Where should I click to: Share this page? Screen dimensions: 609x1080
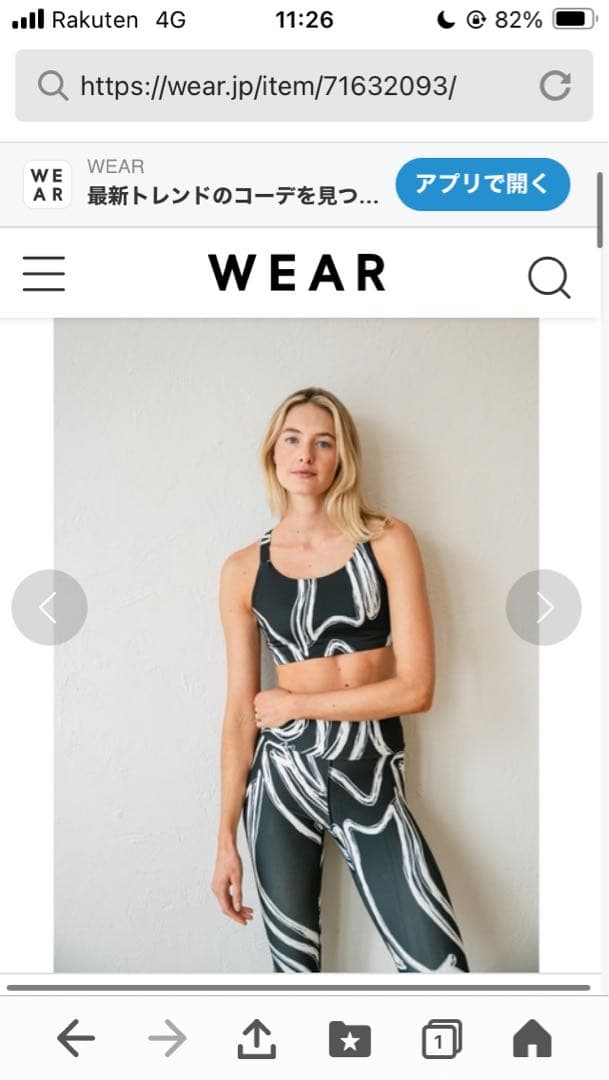click(257, 1040)
